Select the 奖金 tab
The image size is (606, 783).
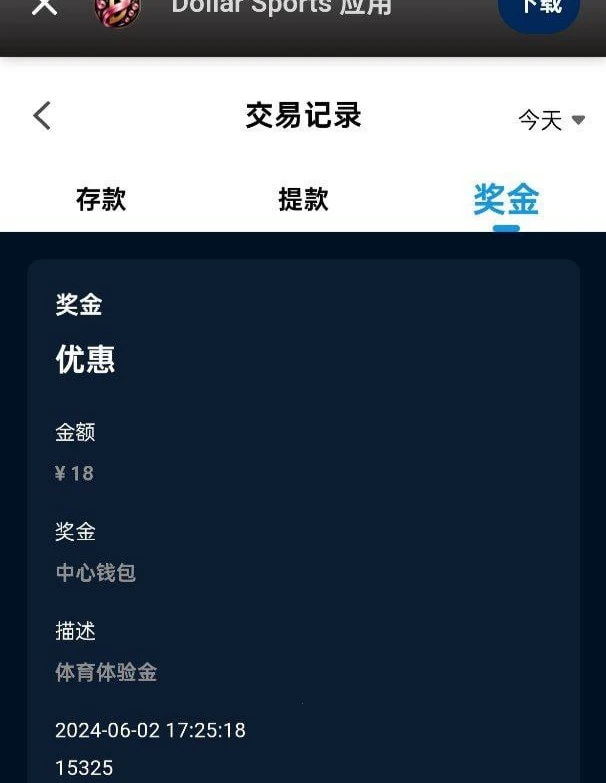[x=506, y=200]
